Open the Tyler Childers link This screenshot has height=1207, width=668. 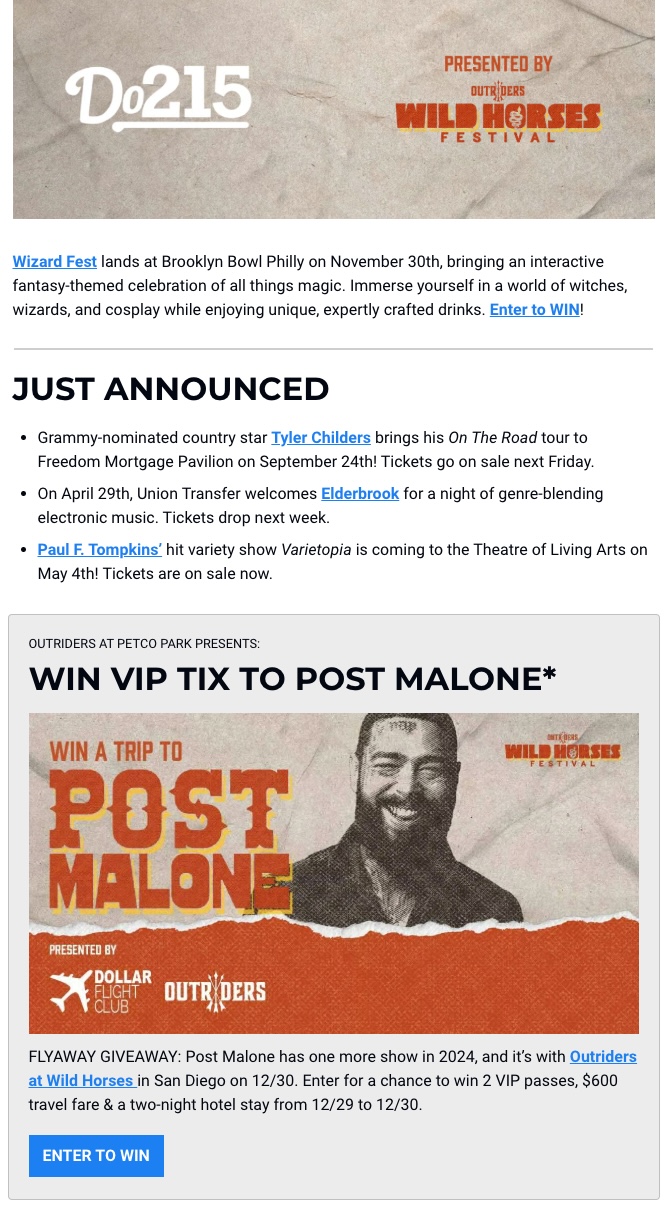pos(321,438)
